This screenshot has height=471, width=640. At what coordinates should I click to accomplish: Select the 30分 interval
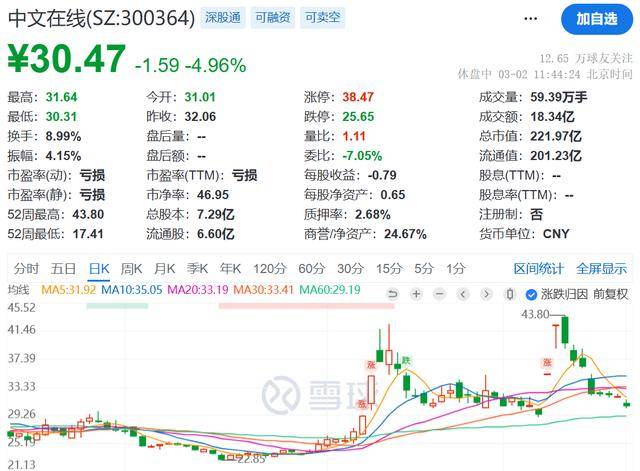coord(350,268)
